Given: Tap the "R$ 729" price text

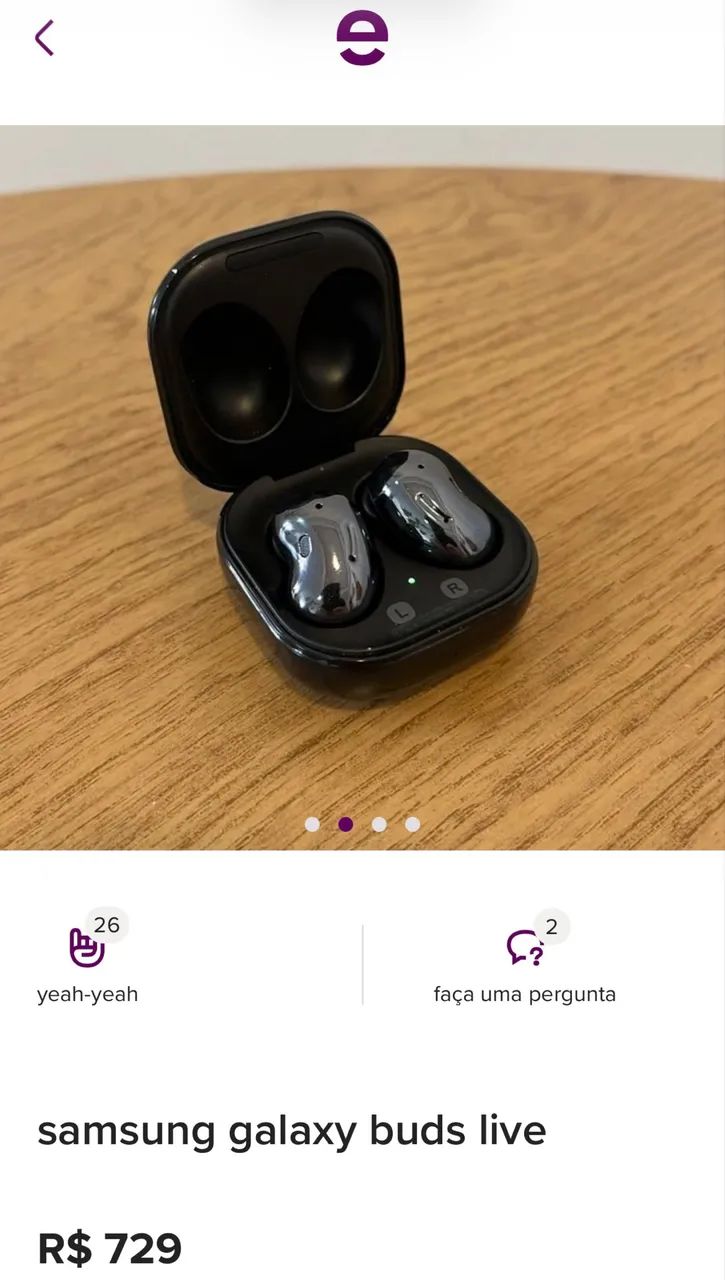Looking at the screenshot, I should (109, 1246).
